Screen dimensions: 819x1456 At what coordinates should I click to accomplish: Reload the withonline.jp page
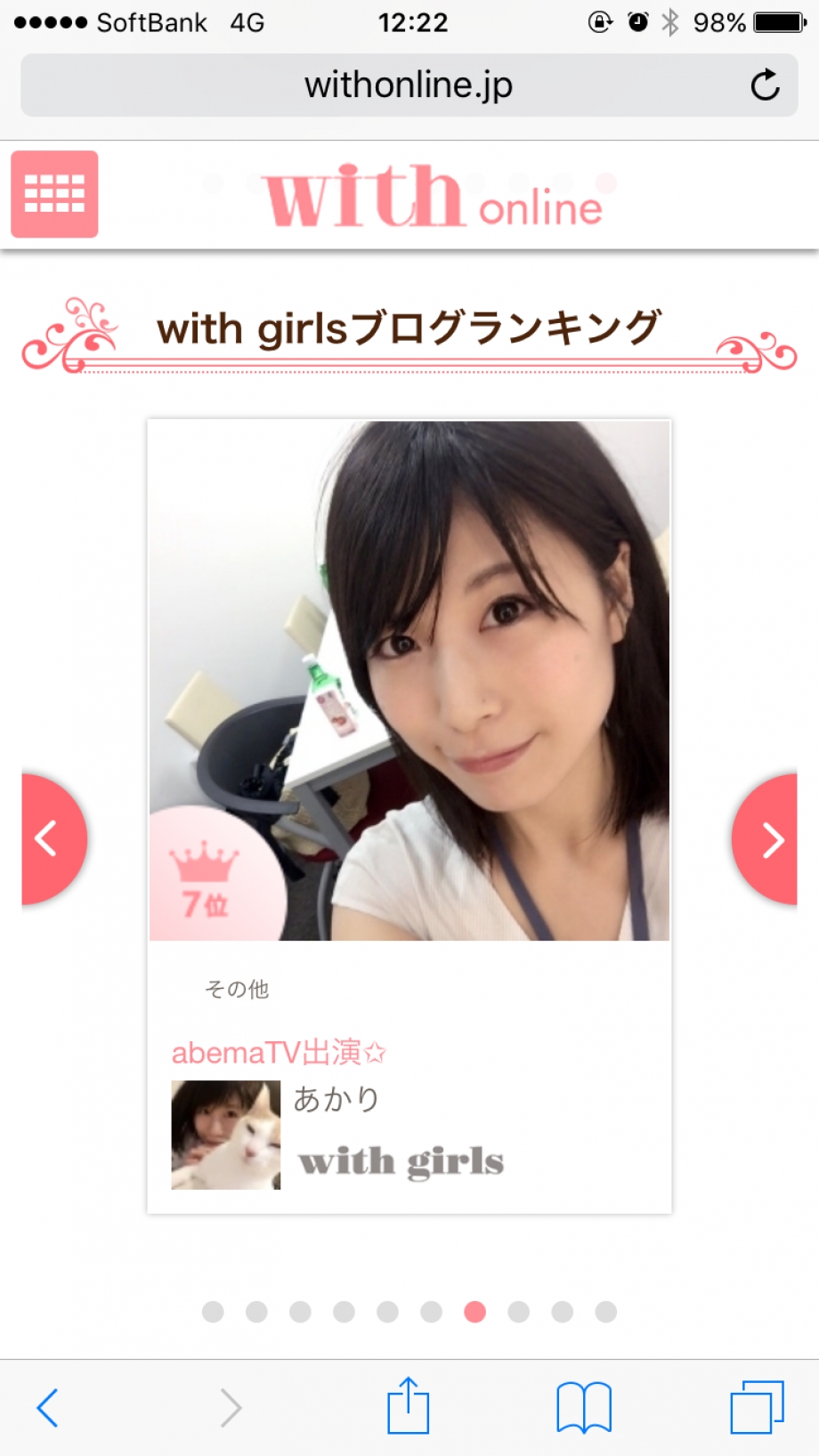click(x=765, y=85)
